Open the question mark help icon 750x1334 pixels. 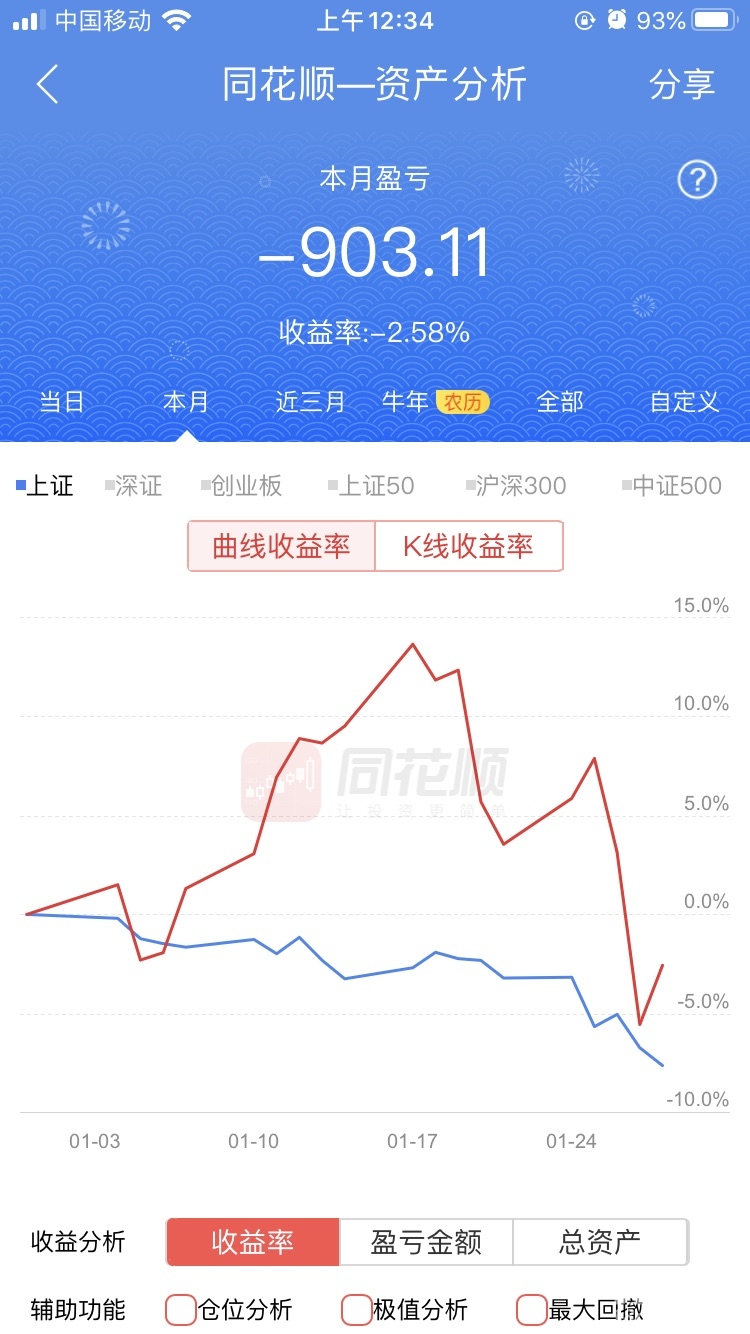point(697,180)
